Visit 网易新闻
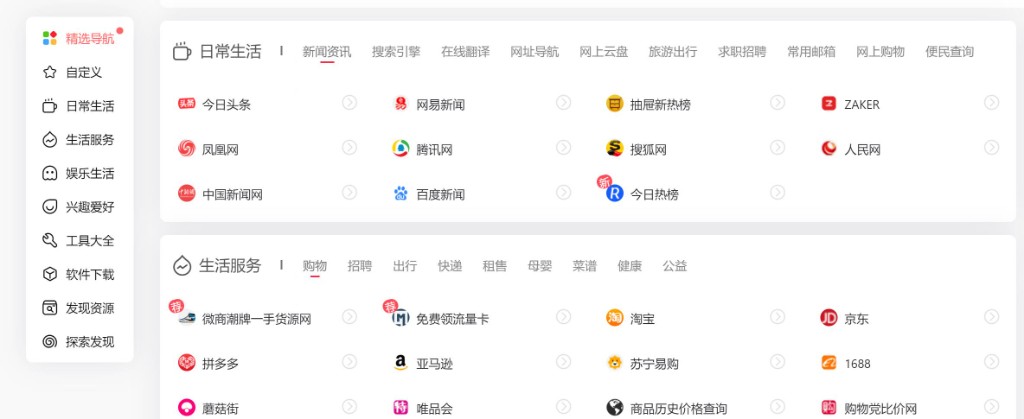Viewport: 1024px width, 419px height. tap(440, 104)
